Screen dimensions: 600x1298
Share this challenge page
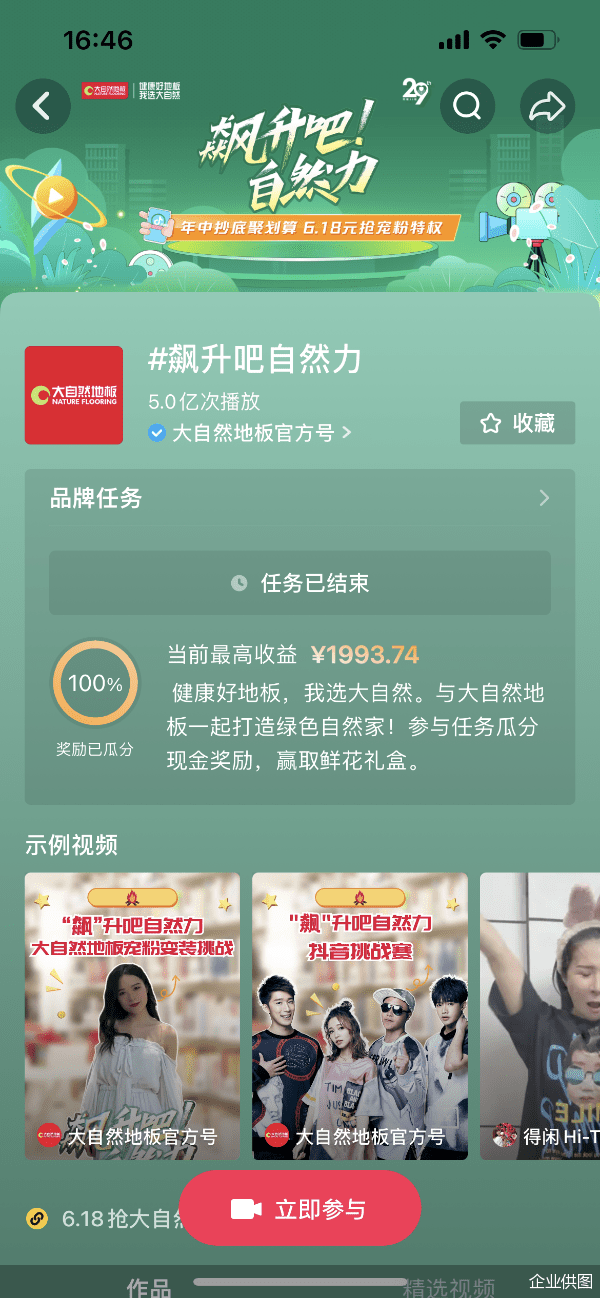547,106
